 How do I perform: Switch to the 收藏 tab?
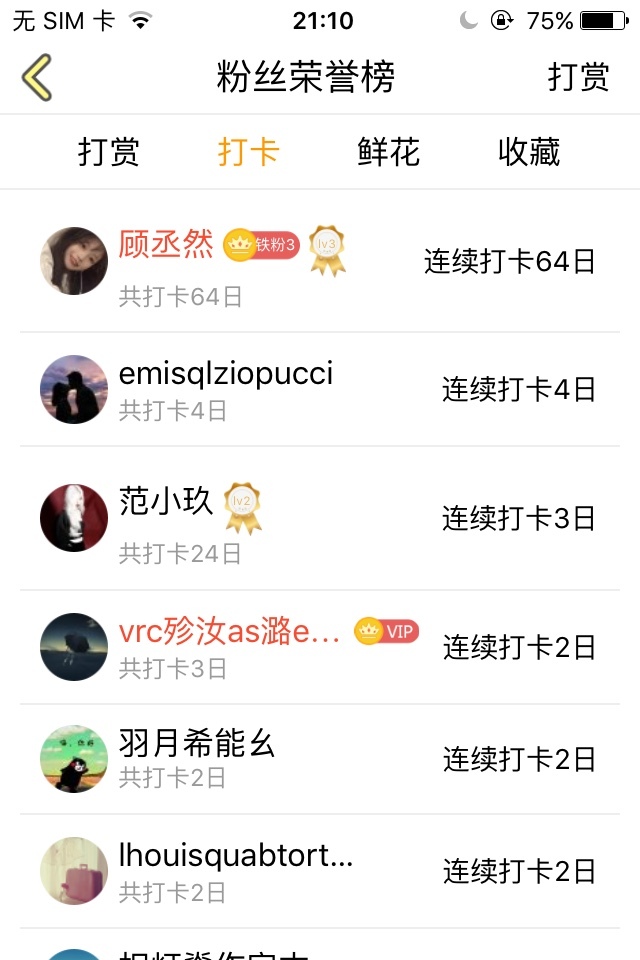pyautogui.click(x=528, y=152)
